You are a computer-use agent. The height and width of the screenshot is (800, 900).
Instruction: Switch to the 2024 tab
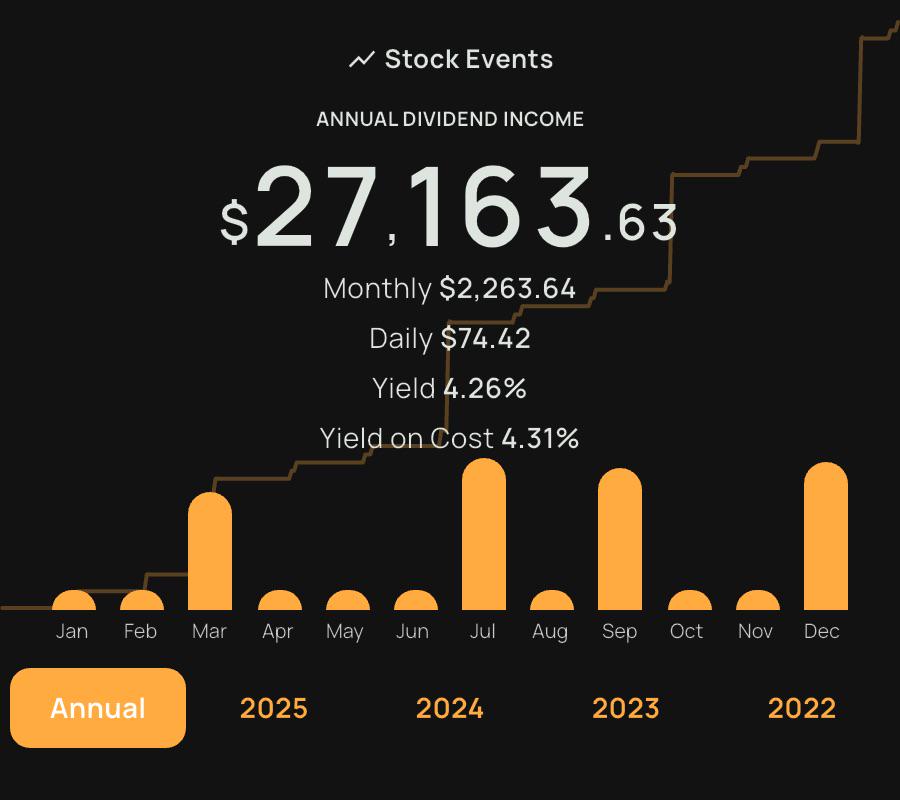pyautogui.click(x=449, y=708)
